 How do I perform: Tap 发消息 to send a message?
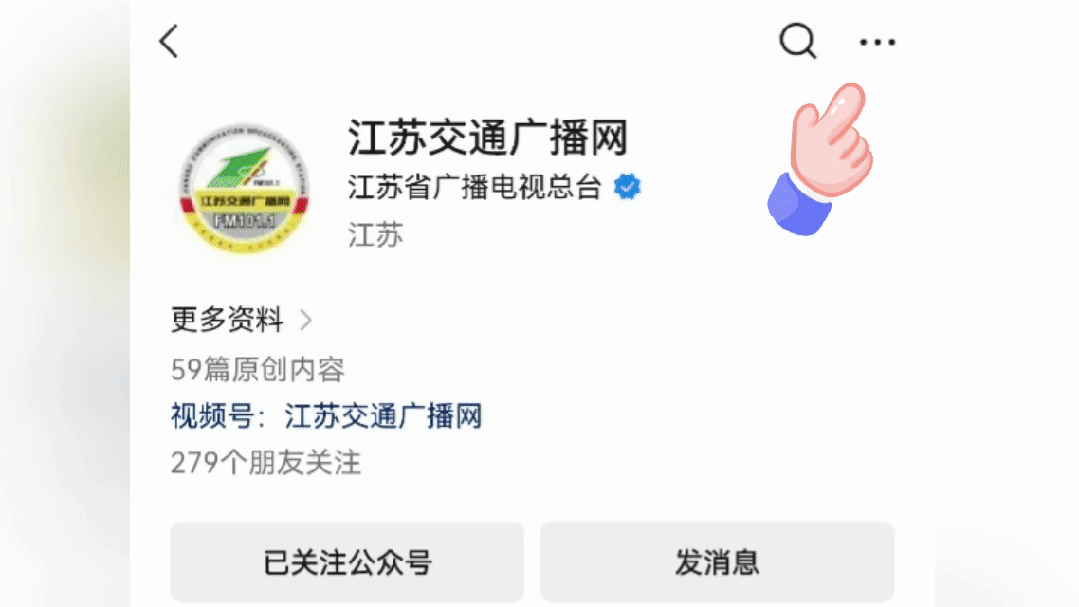[717, 562]
